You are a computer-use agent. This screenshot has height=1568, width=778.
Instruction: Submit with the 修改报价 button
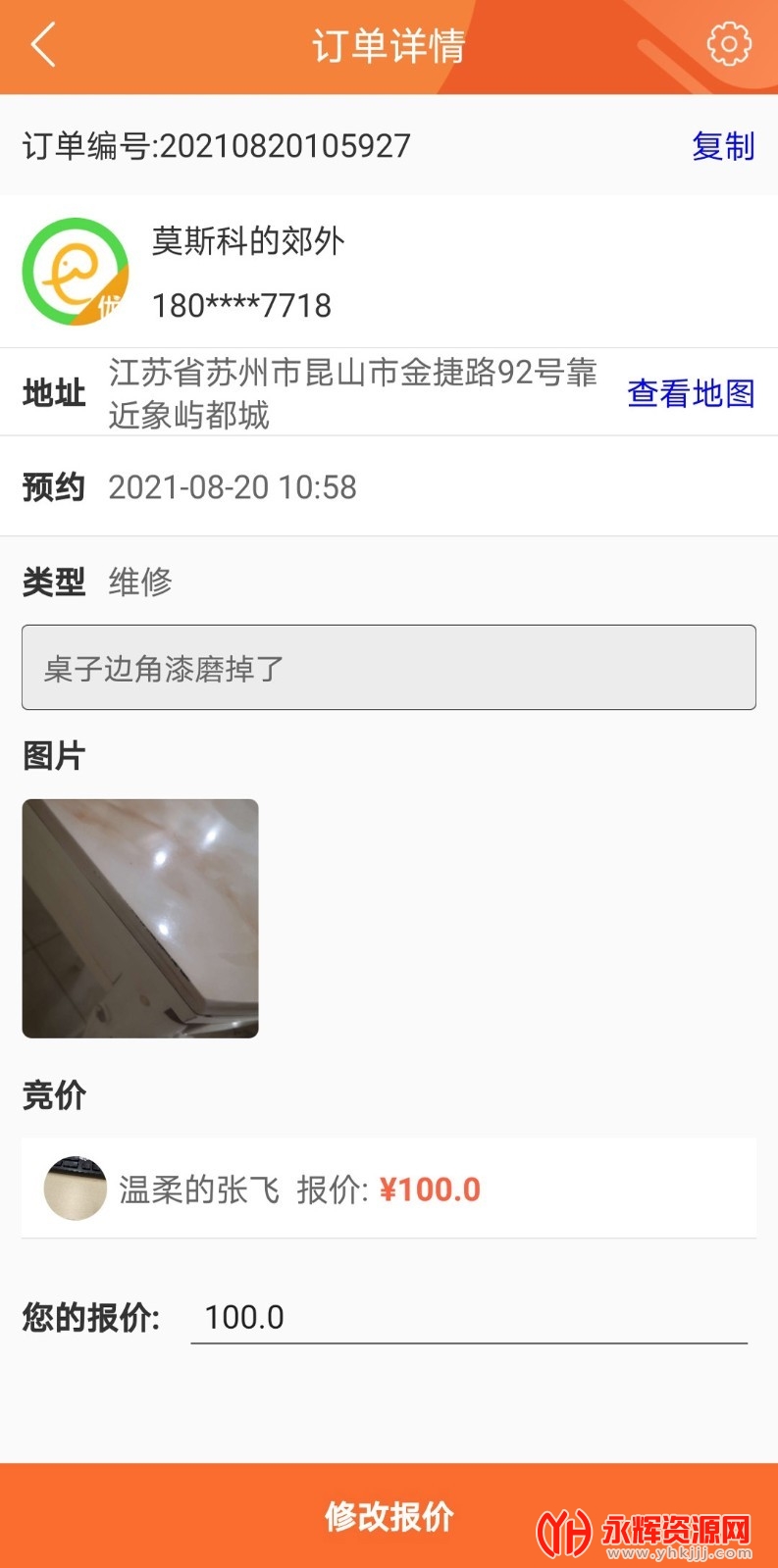tap(389, 1515)
